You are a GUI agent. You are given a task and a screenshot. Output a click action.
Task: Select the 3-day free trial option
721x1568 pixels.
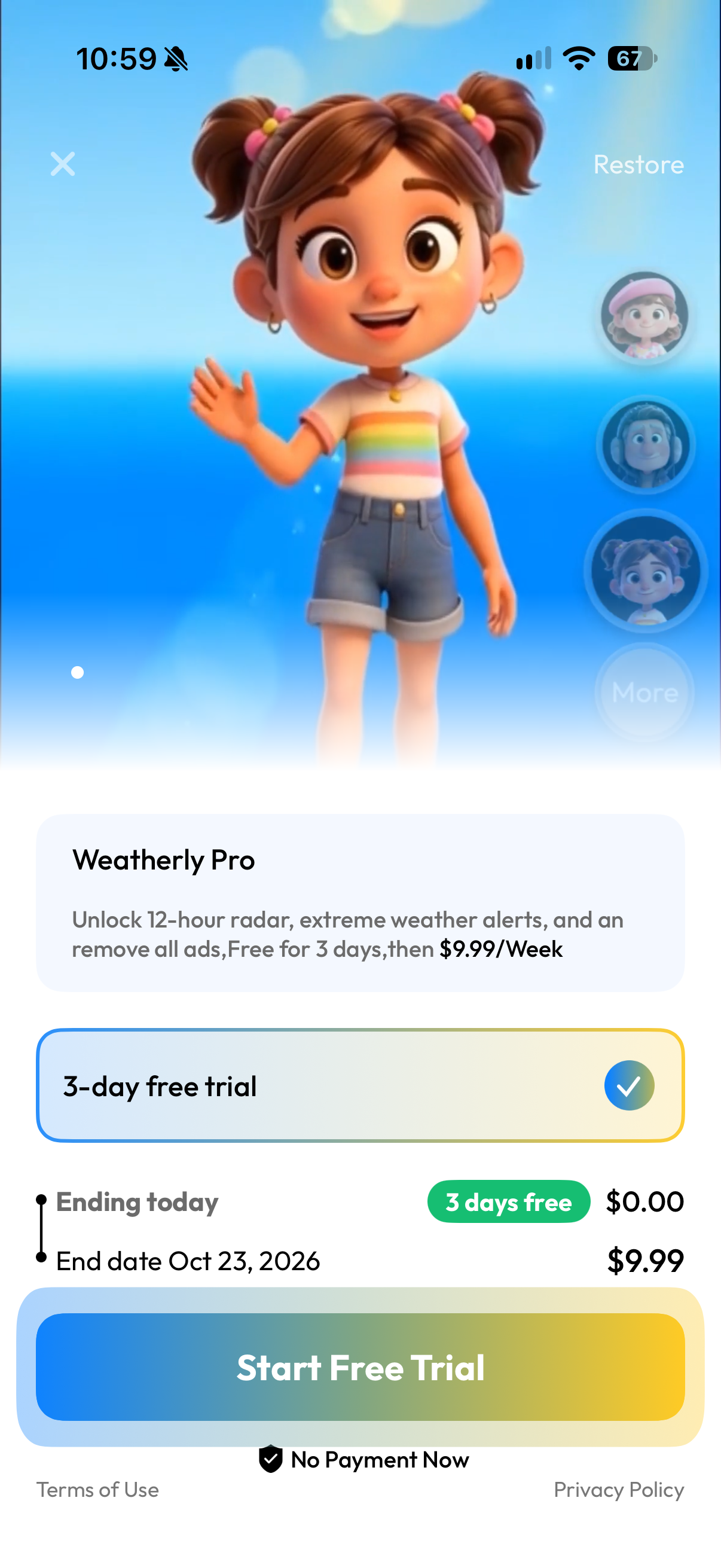pos(360,1085)
